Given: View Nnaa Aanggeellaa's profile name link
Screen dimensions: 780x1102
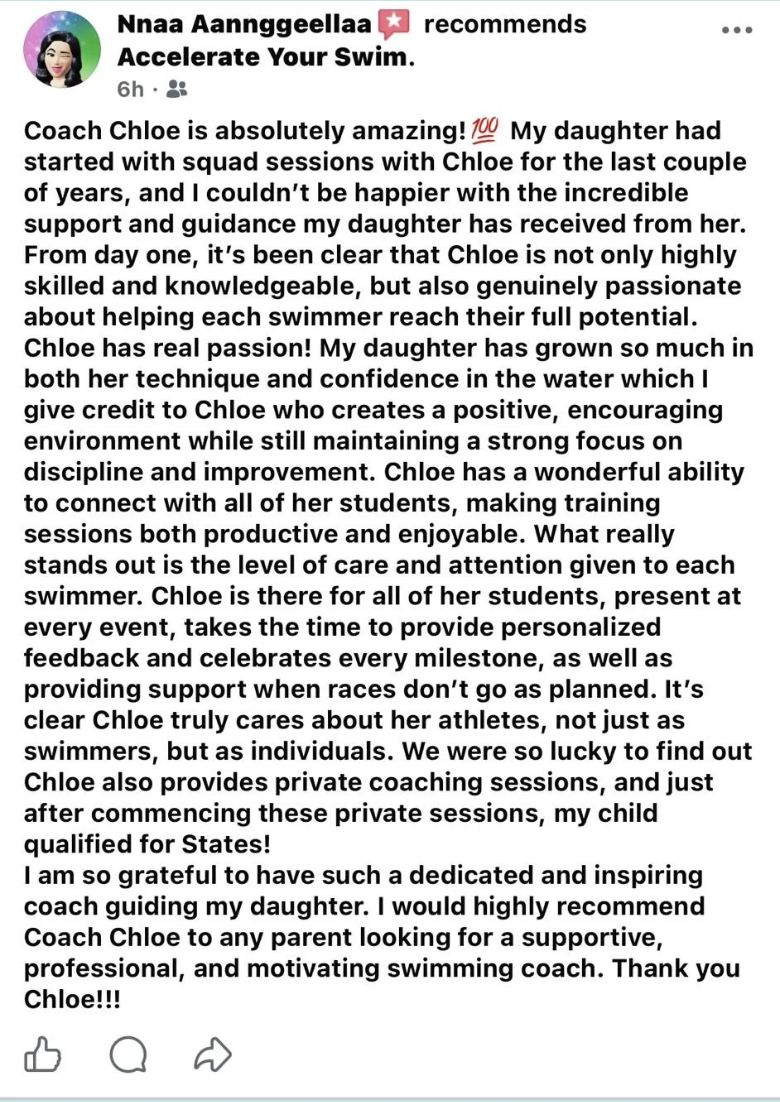Looking at the screenshot, I should [244, 25].
